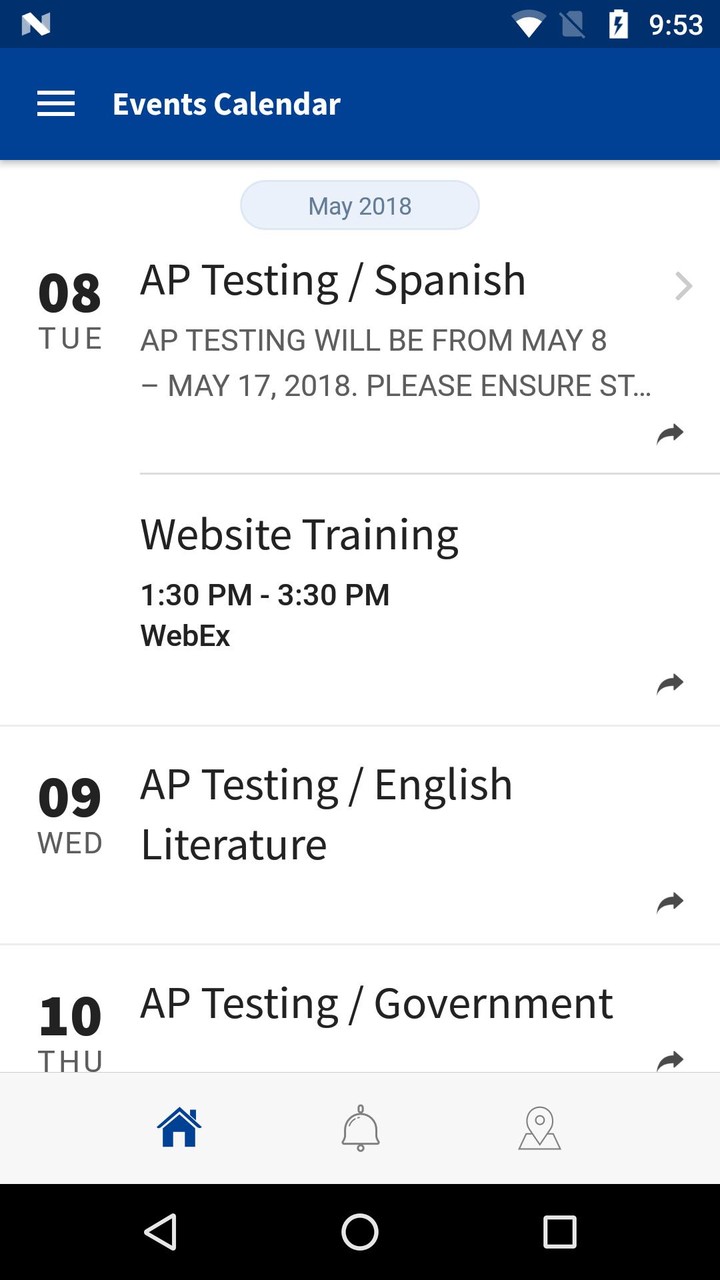Screen dimensions: 720x1280
Task: Go back using the system back button
Action: [160, 1232]
